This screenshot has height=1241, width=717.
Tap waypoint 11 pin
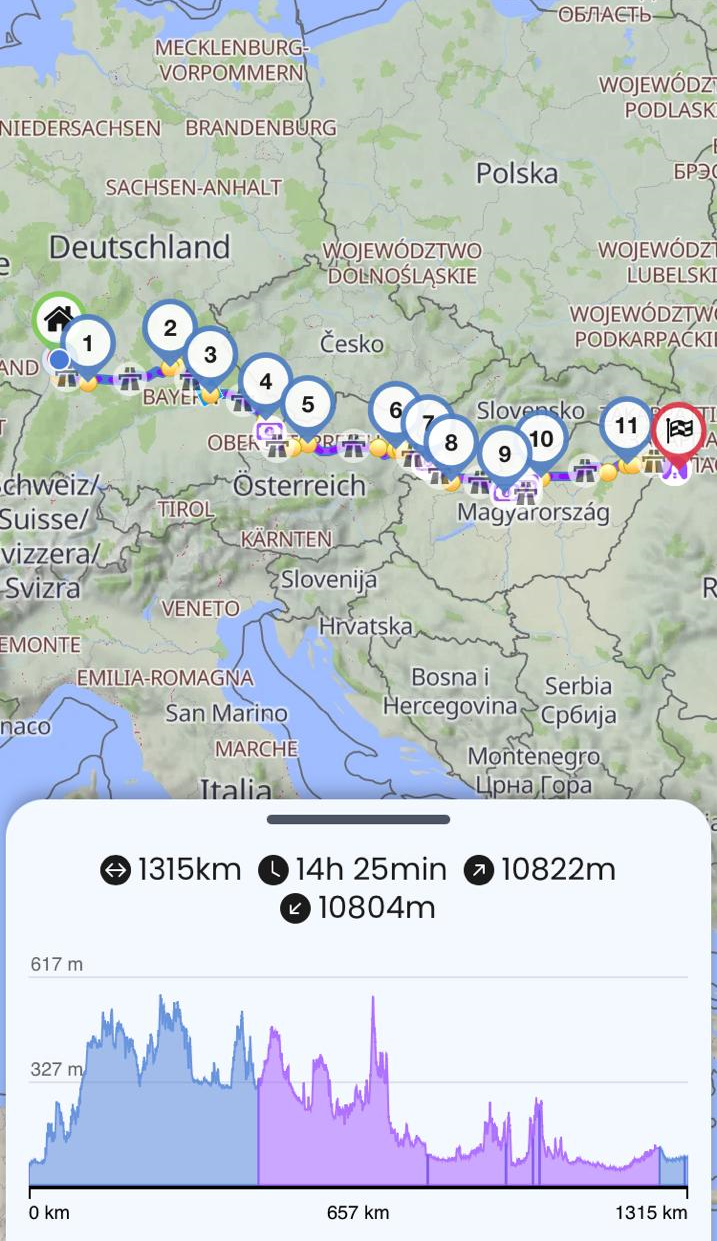tap(626, 426)
